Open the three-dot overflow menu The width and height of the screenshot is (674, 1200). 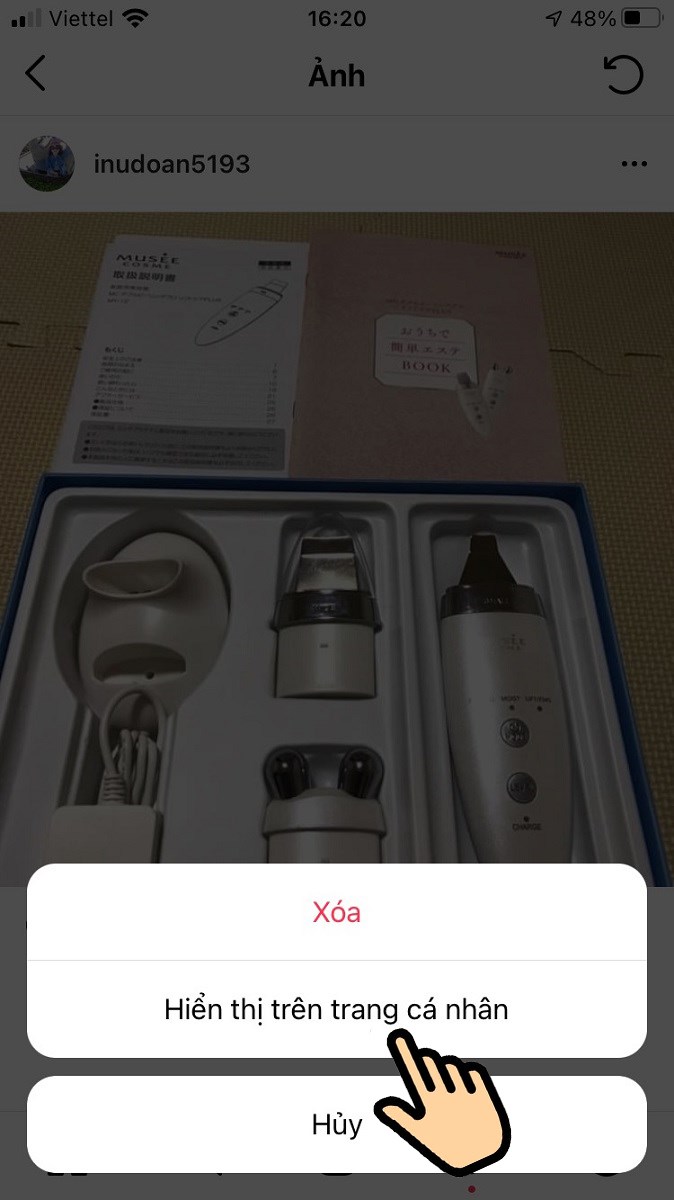pyautogui.click(x=634, y=165)
